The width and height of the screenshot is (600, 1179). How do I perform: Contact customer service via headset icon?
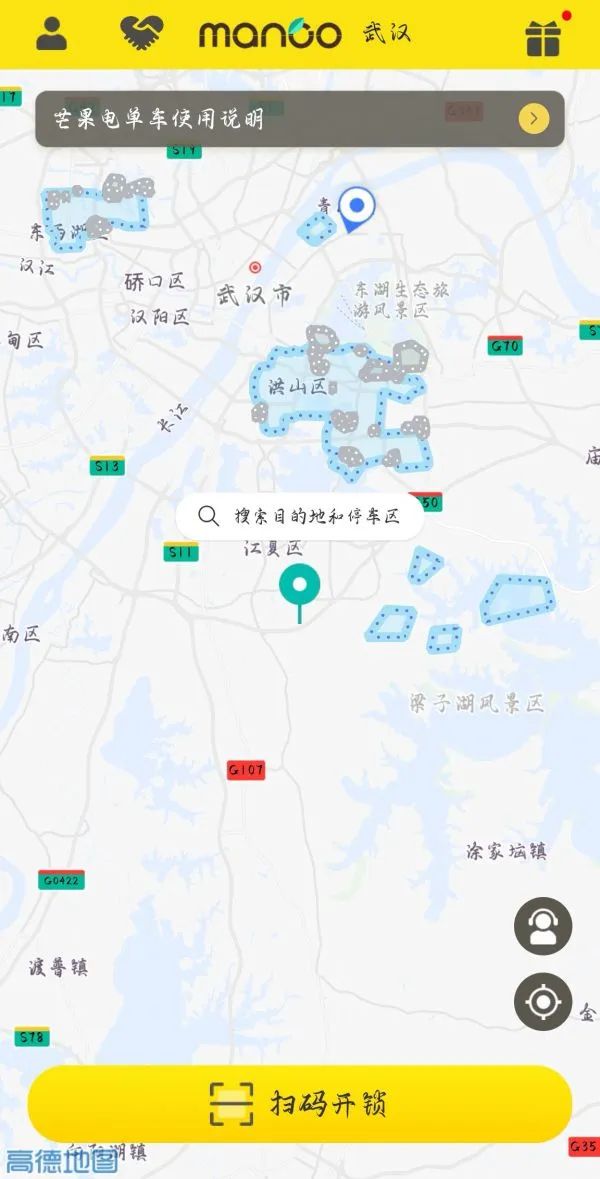point(543,926)
